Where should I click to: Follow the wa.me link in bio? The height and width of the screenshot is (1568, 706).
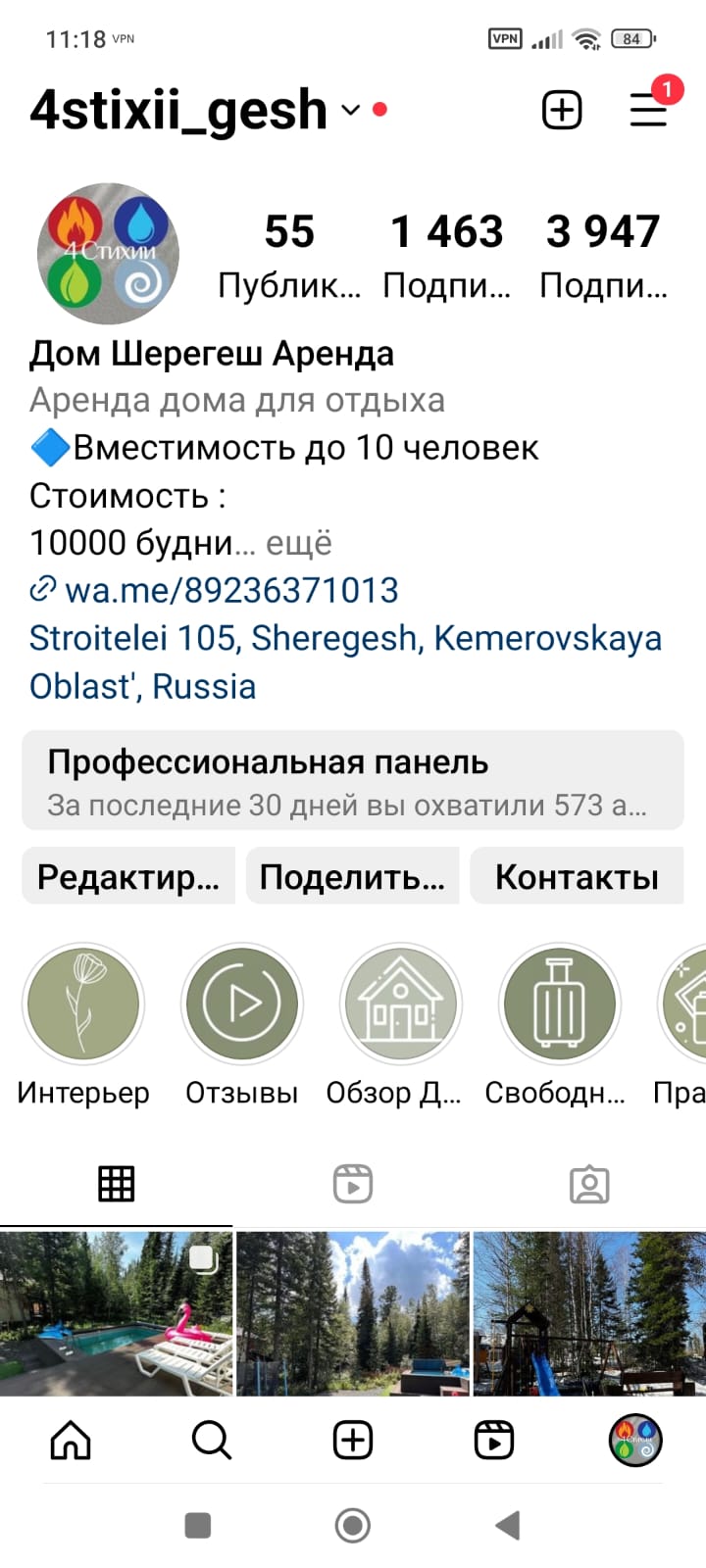click(x=231, y=590)
